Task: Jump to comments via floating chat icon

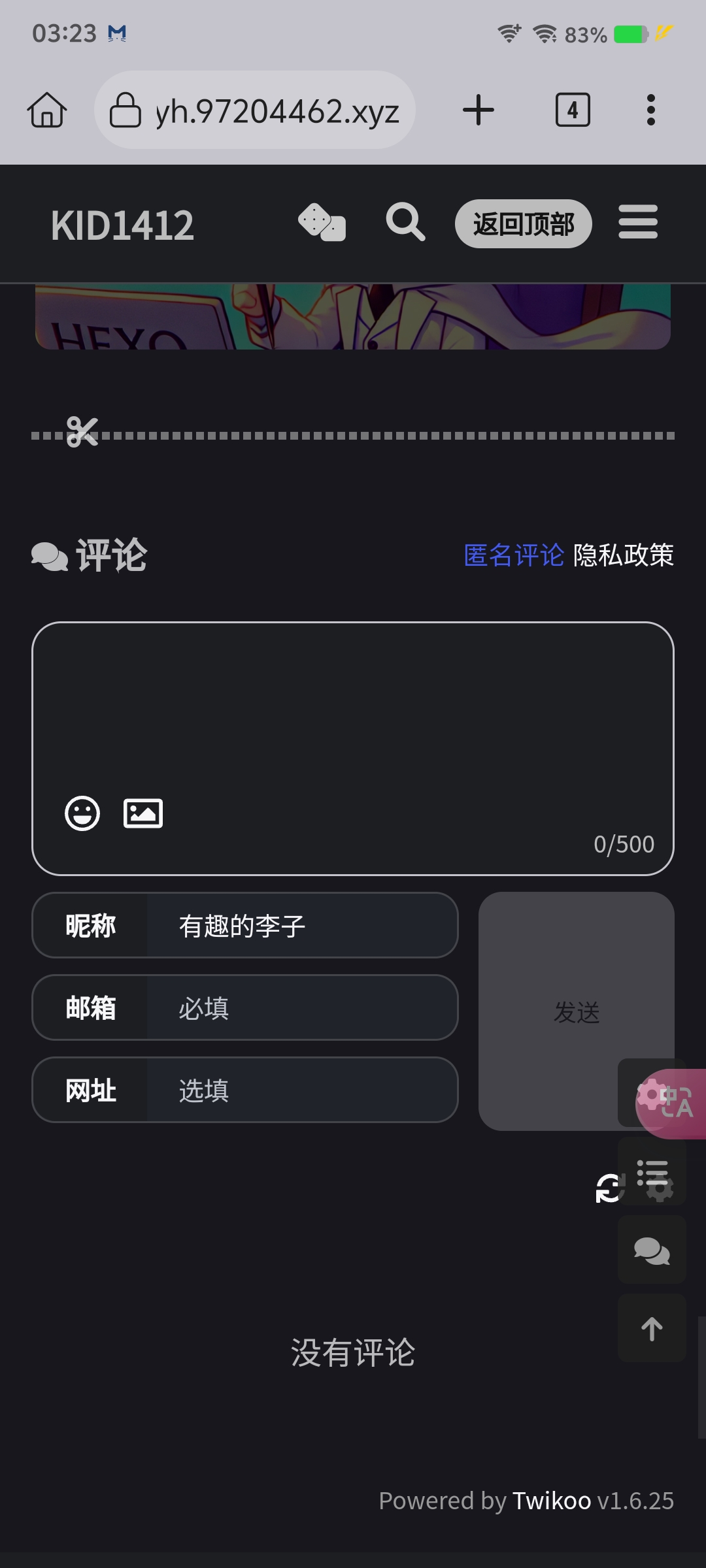Action: (x=652, y=1250)
